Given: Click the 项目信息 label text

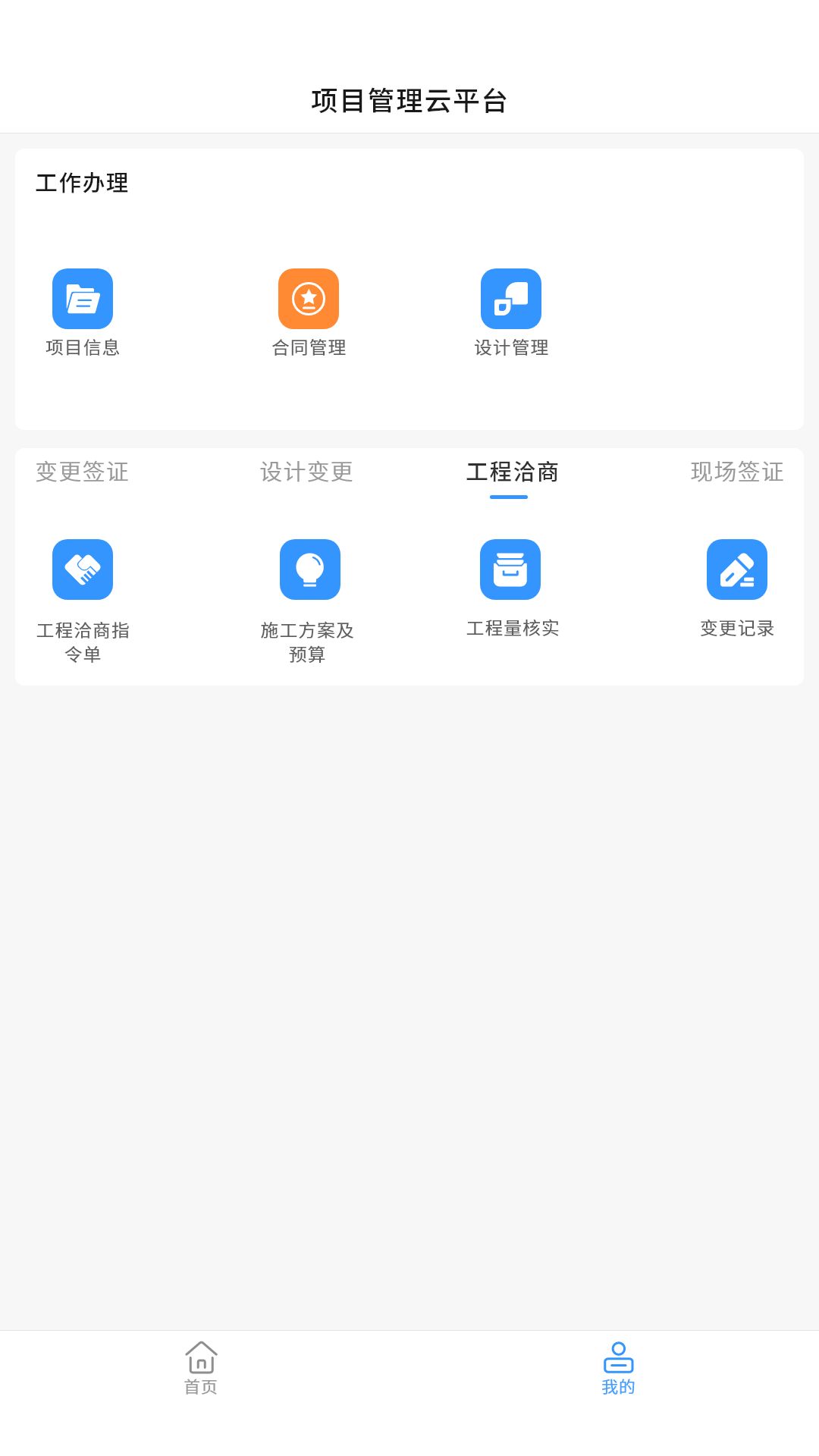Looking at the screenshot, I should pos(82,350).
